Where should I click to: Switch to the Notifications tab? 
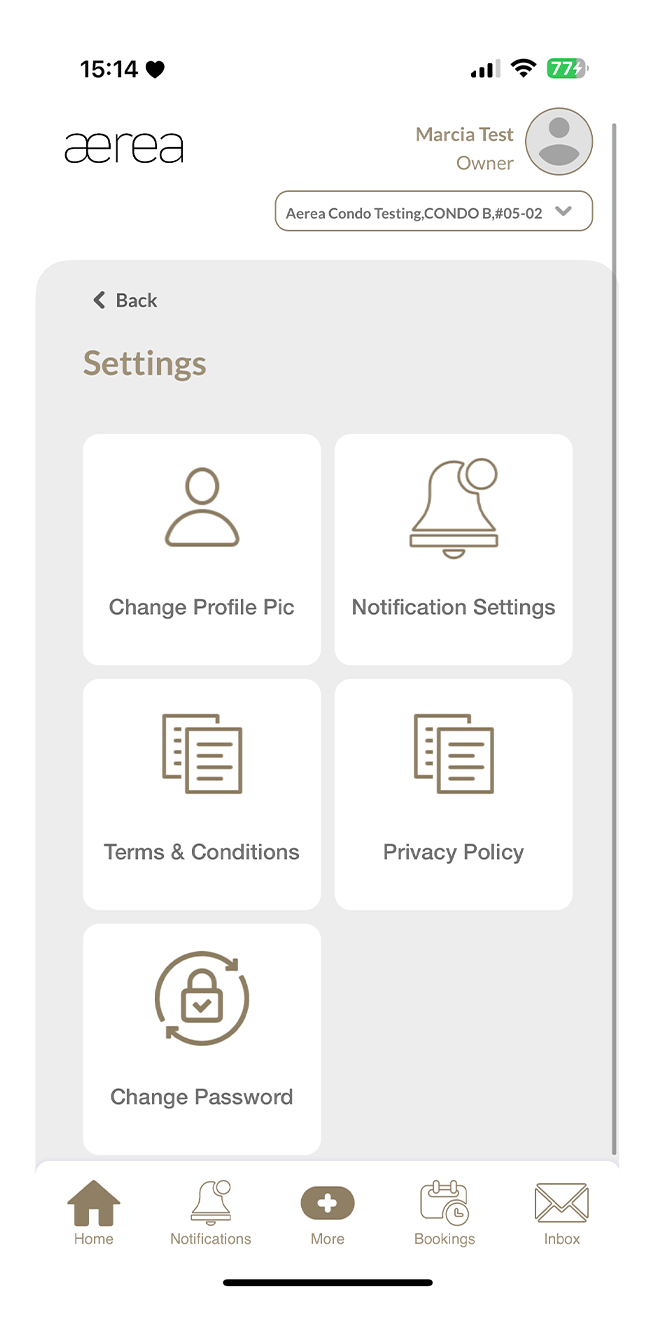coord(211,1211)
